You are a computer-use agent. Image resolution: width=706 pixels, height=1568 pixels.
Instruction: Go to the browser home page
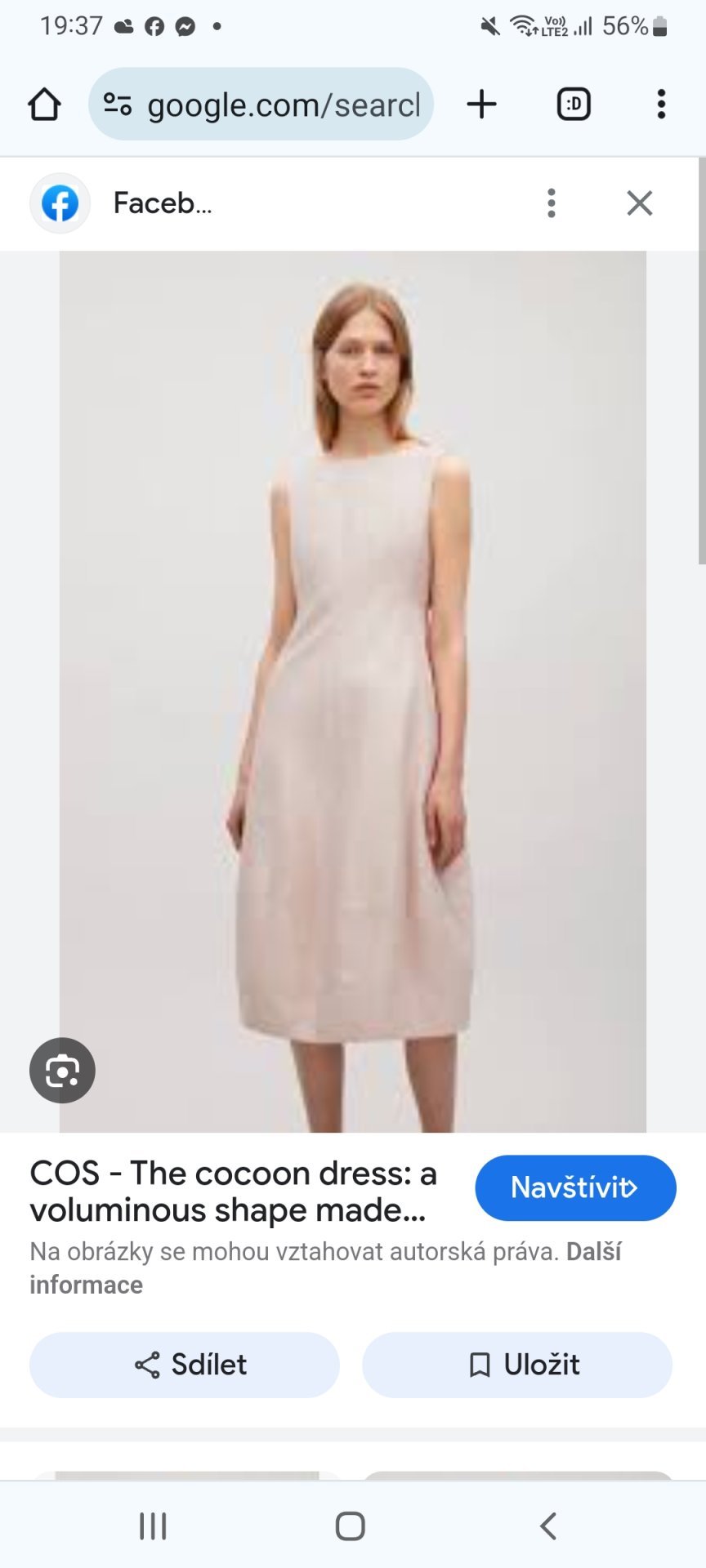point(44,105)
